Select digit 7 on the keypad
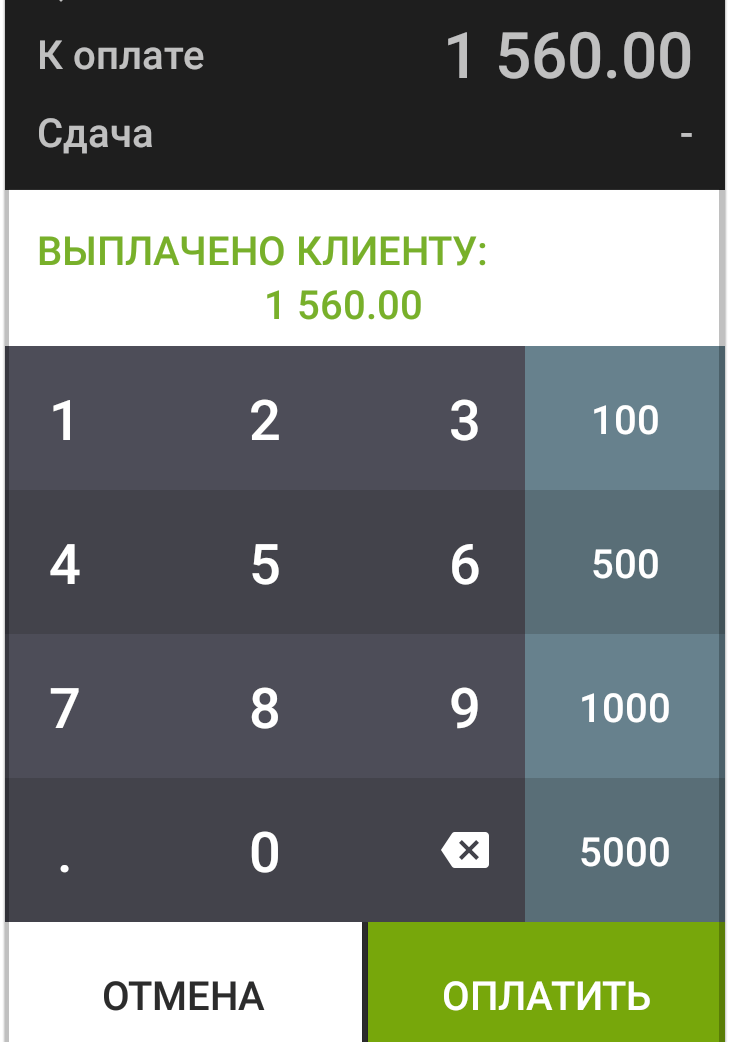 coord(64,709)
